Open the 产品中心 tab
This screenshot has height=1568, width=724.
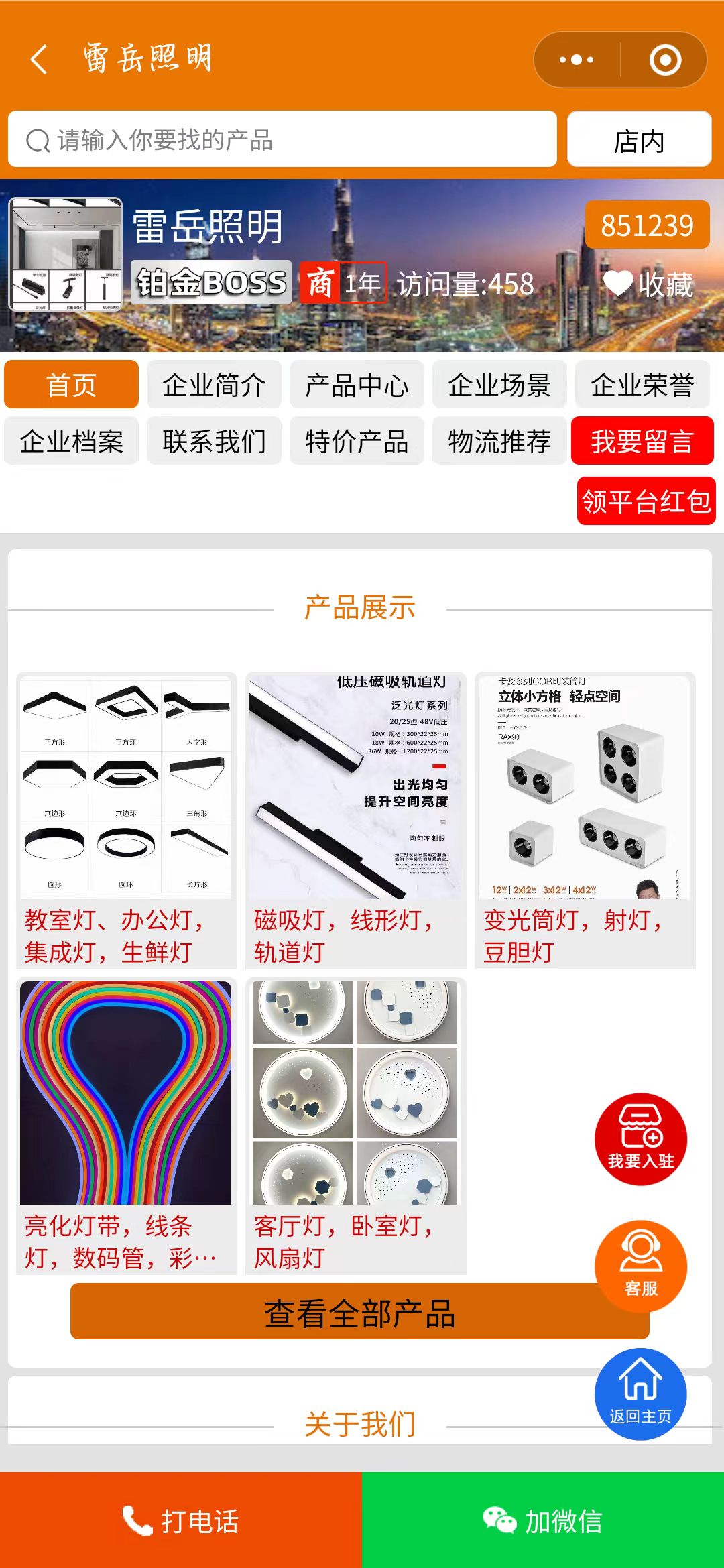click(357, 385)
